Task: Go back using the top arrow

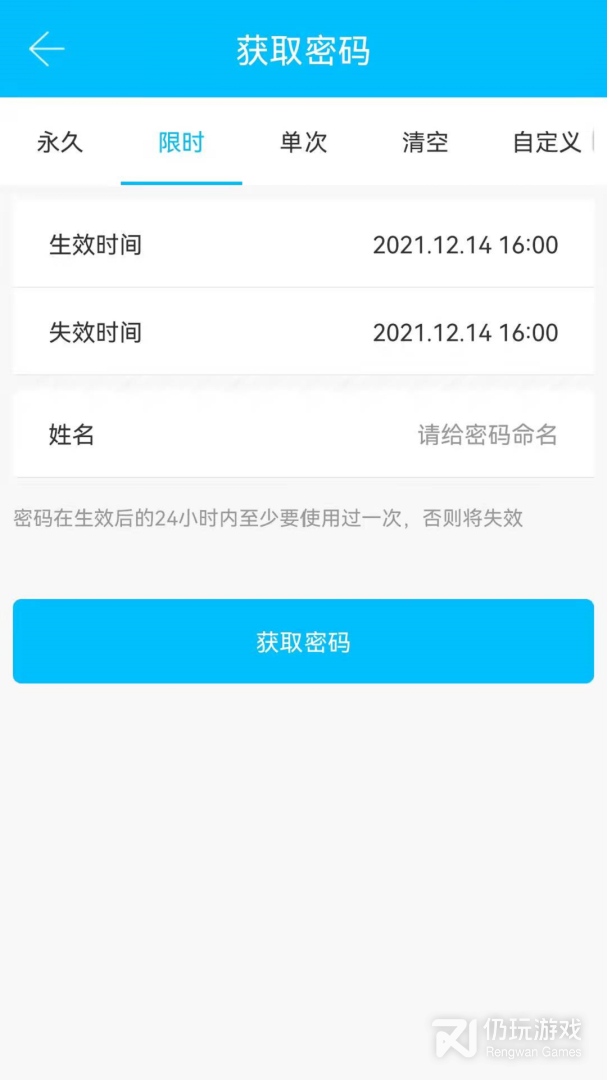Action: 46,49
